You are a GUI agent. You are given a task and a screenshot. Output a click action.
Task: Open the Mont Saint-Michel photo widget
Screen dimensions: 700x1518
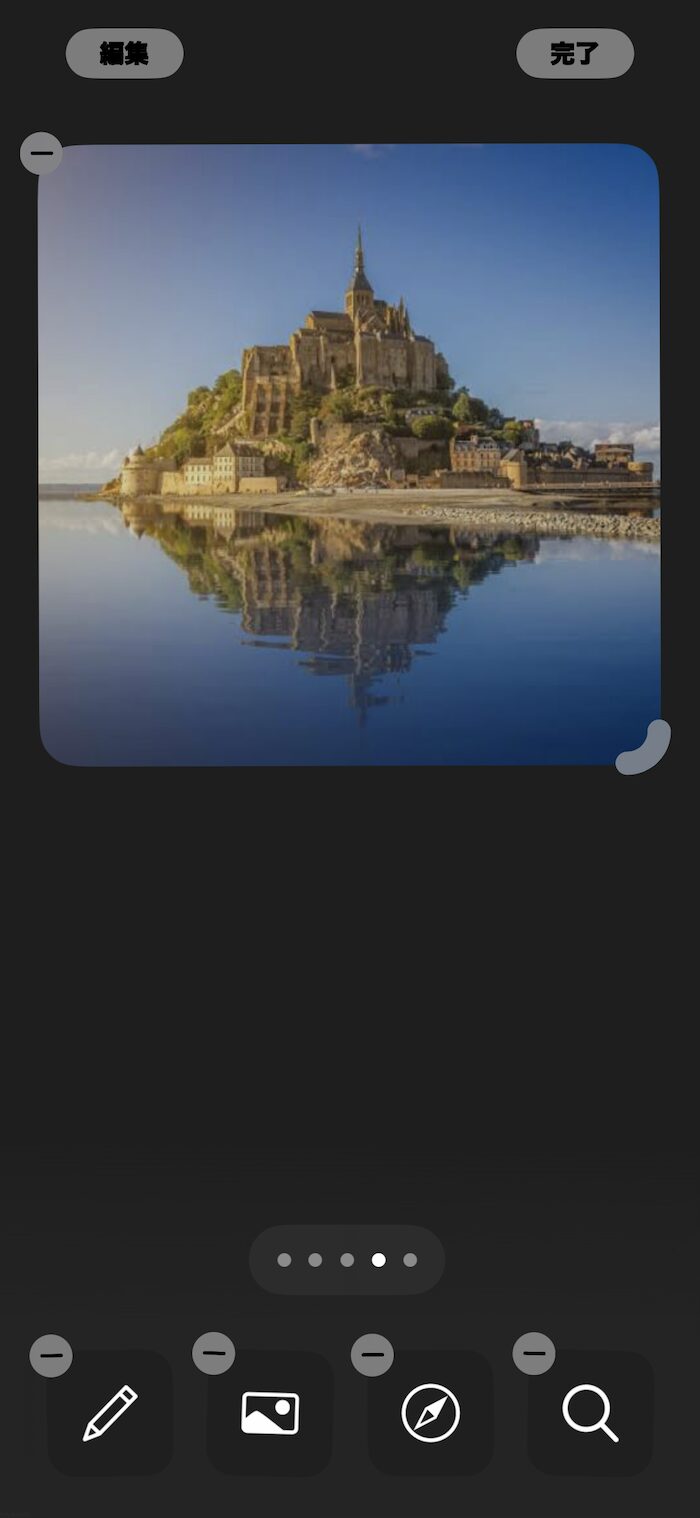click(x=349, y=455)
